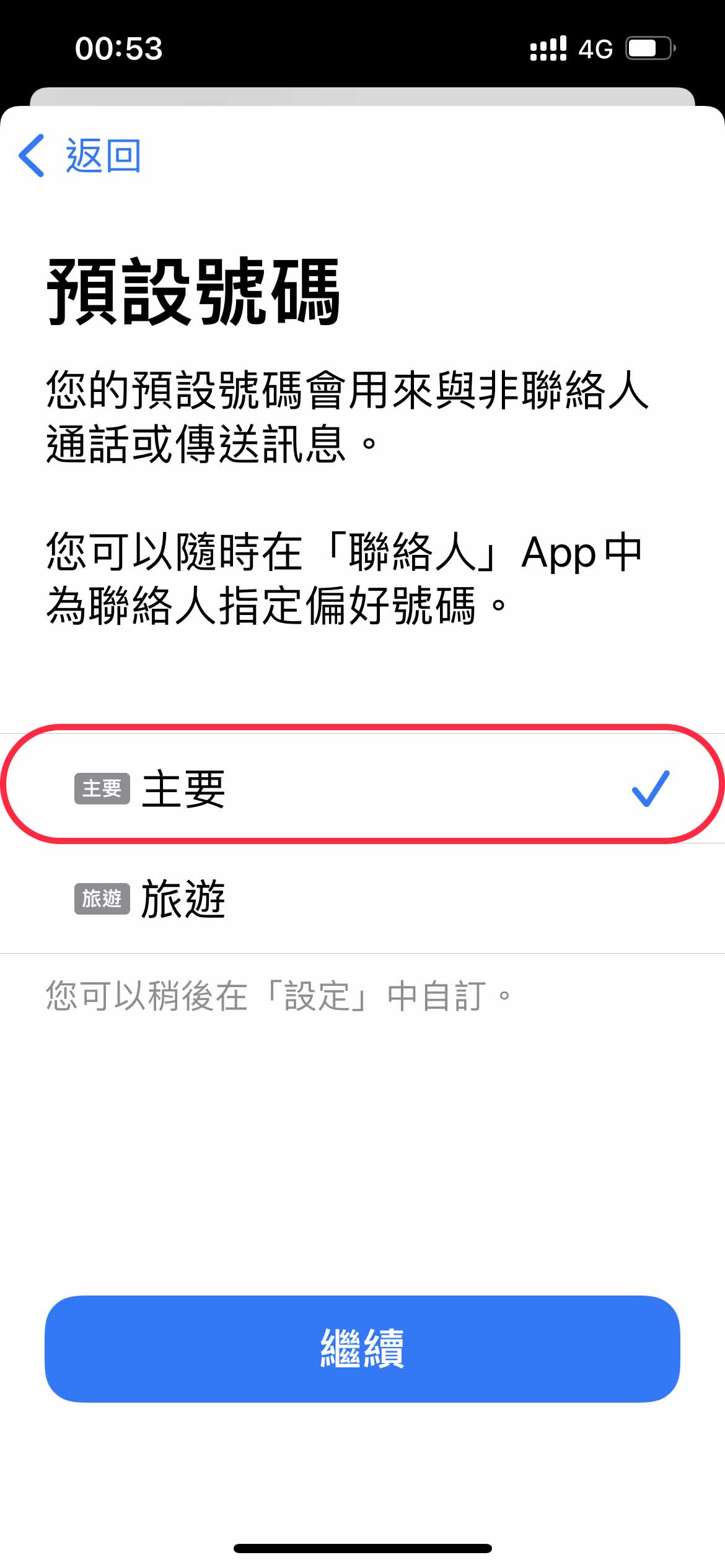
Task: Tap the blue 繼續 button
Action: click(x=362, y=1348)
